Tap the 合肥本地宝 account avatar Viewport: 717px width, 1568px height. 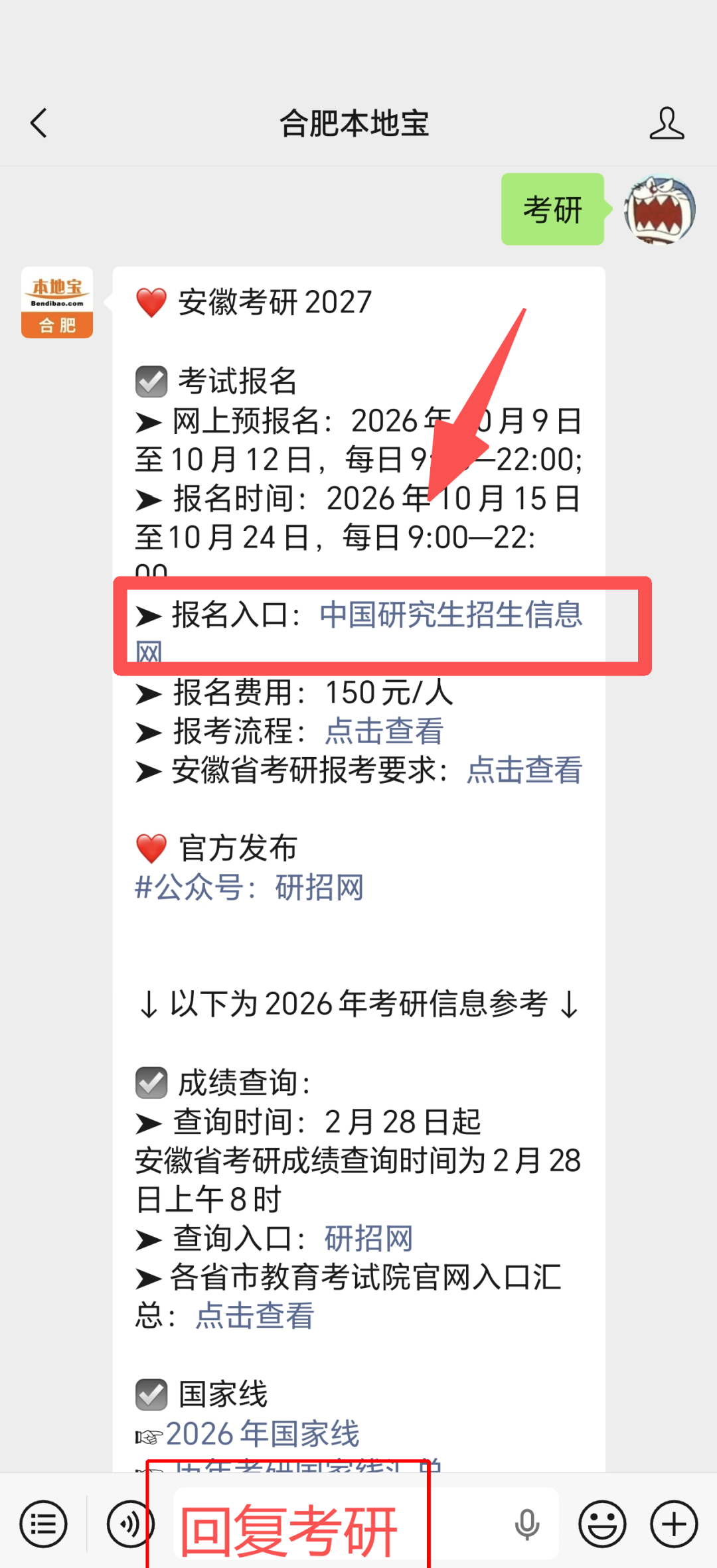[57, 303]
